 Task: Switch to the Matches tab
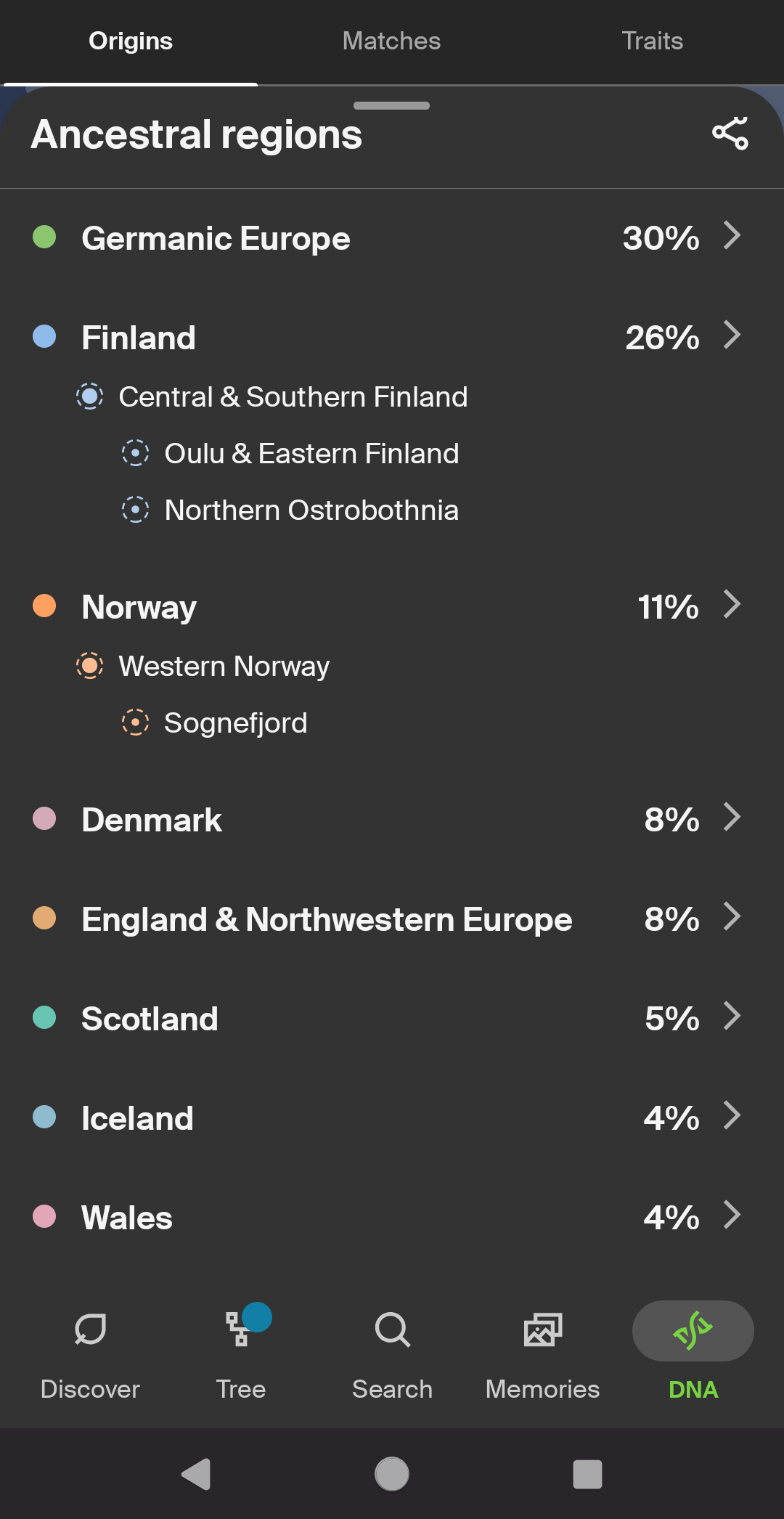point(392,41)
